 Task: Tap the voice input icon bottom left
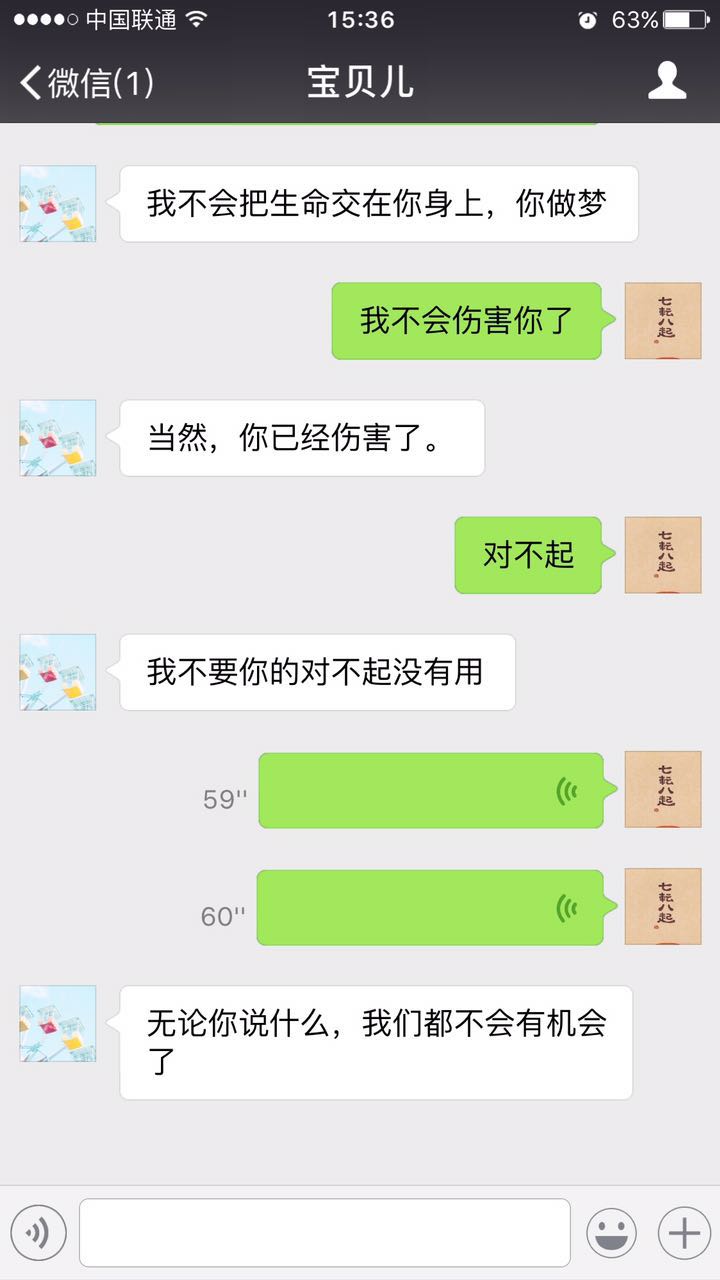pos(39,1232)
